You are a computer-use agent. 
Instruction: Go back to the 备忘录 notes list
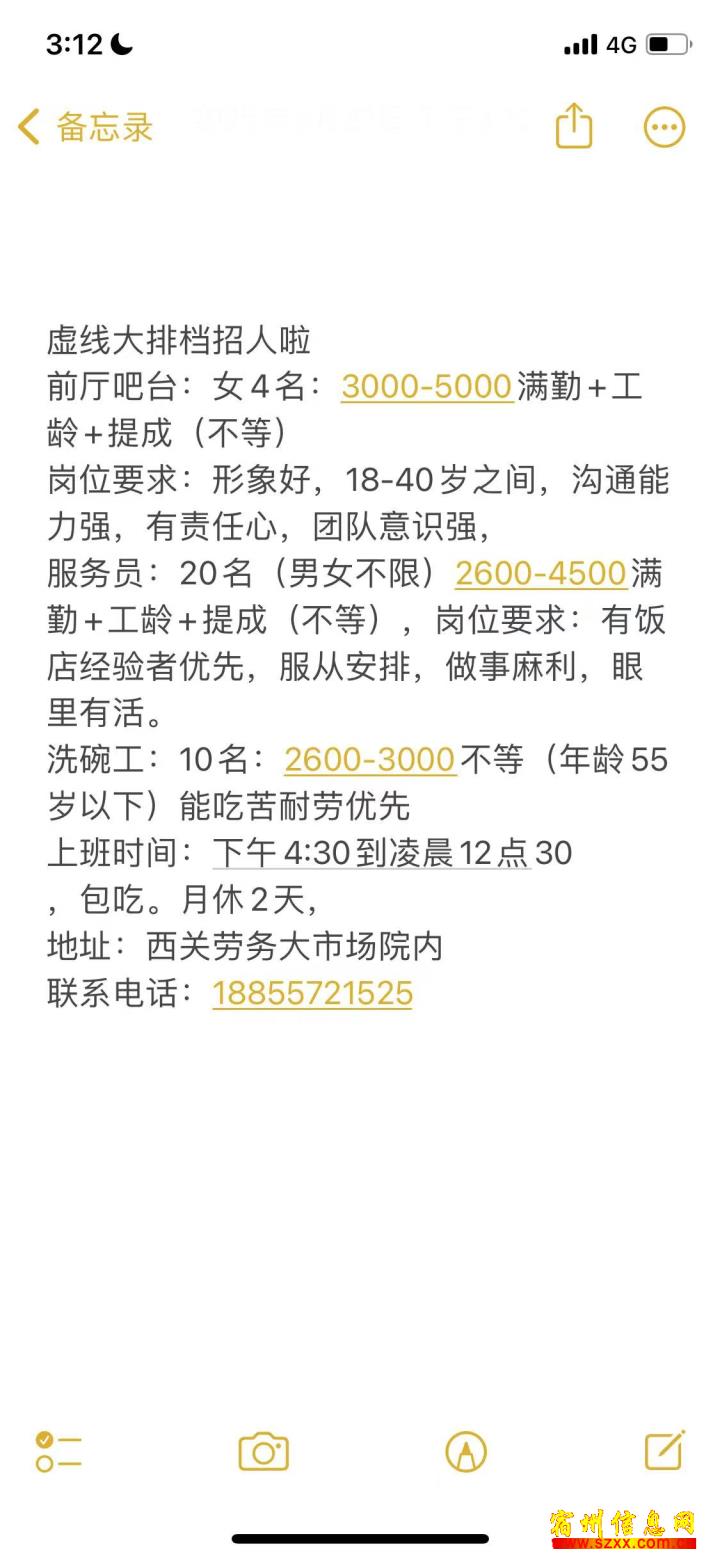[x=86, y=127]
